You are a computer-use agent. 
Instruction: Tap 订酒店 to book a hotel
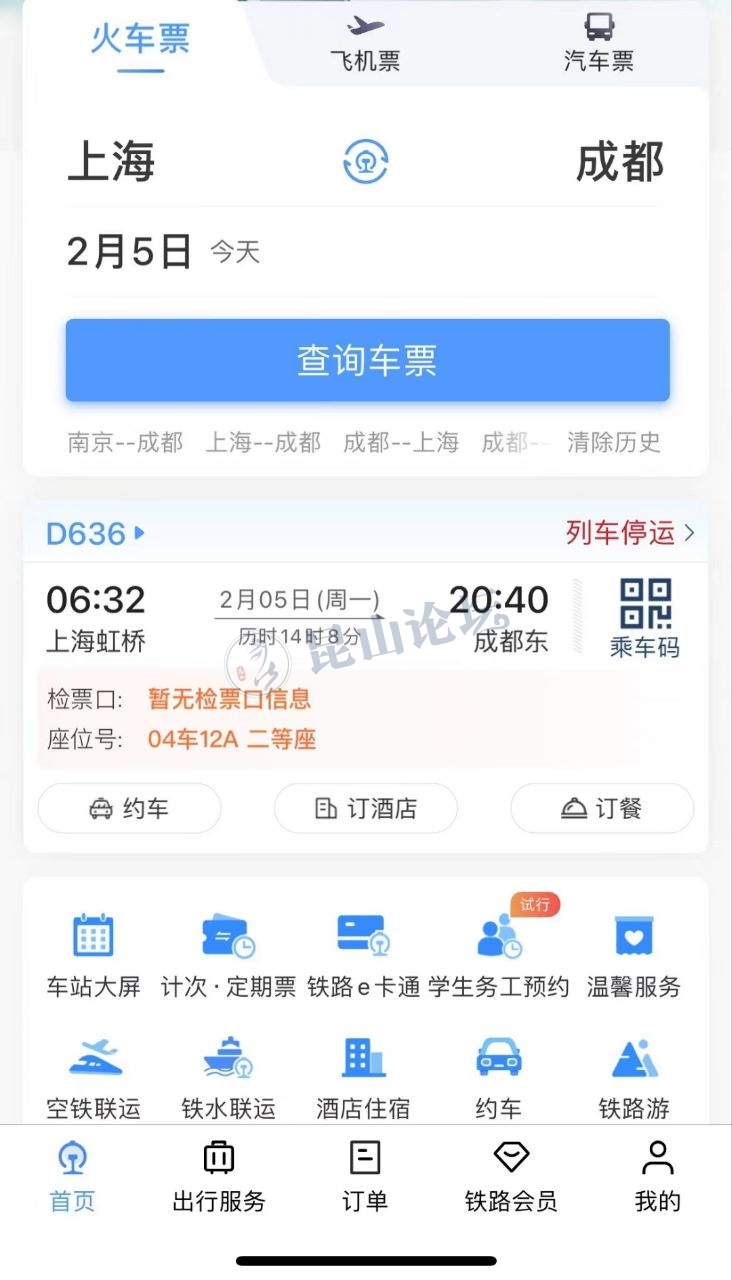365,808
